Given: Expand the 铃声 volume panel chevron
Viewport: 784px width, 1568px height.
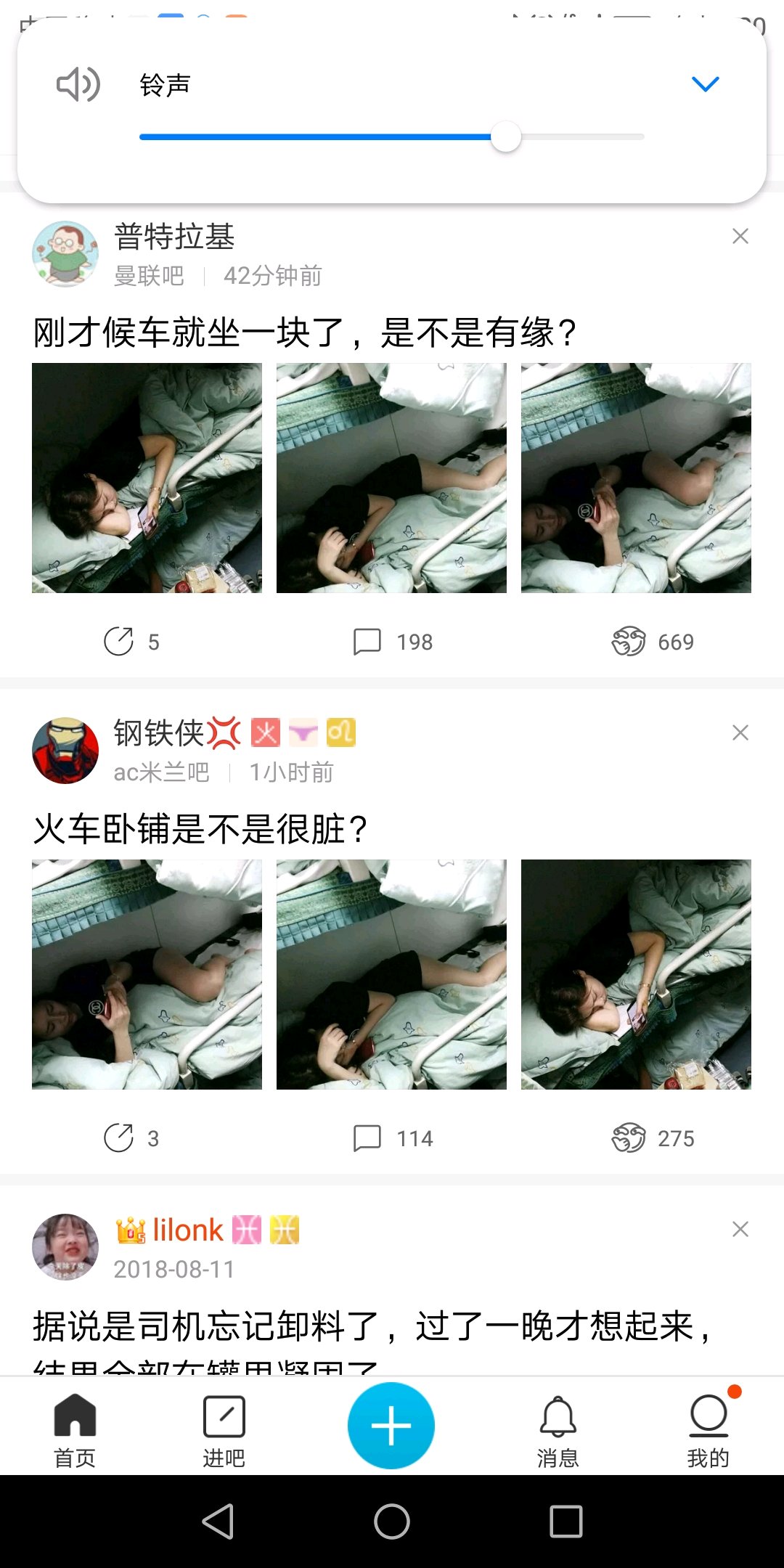Looking at the screenshot, I should pos(705,84).
